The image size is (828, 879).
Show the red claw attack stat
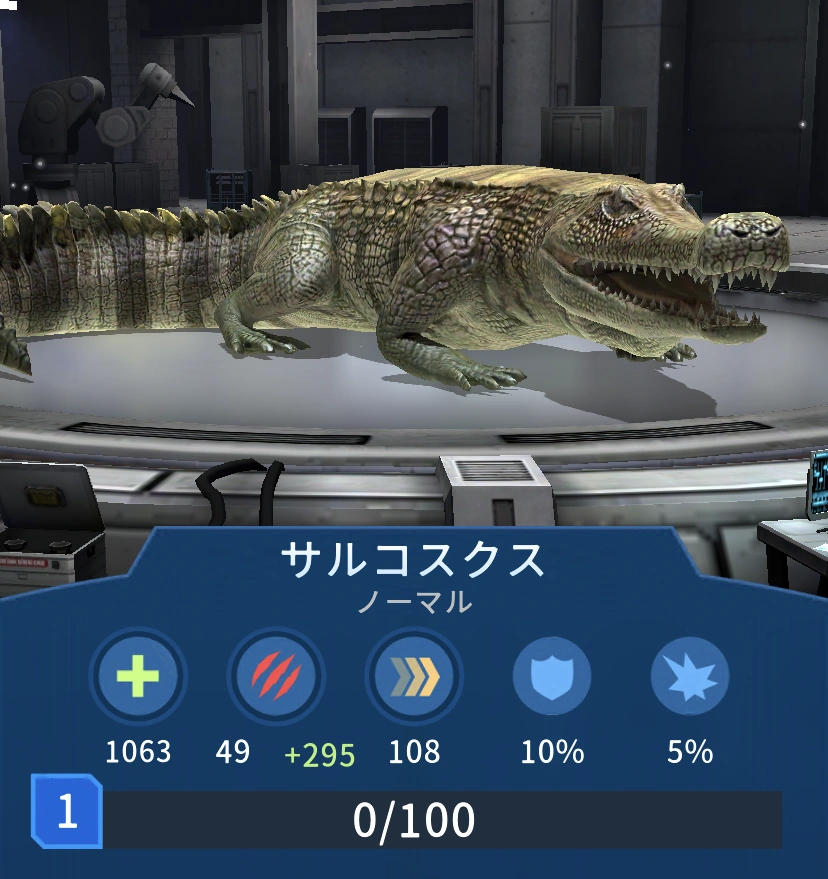276,677
